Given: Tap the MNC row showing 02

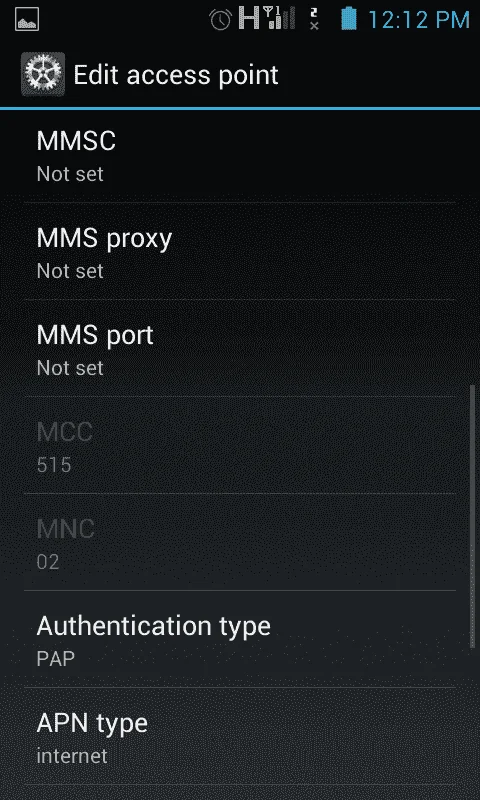Looking at the screenshot, I should pos(240,542).
